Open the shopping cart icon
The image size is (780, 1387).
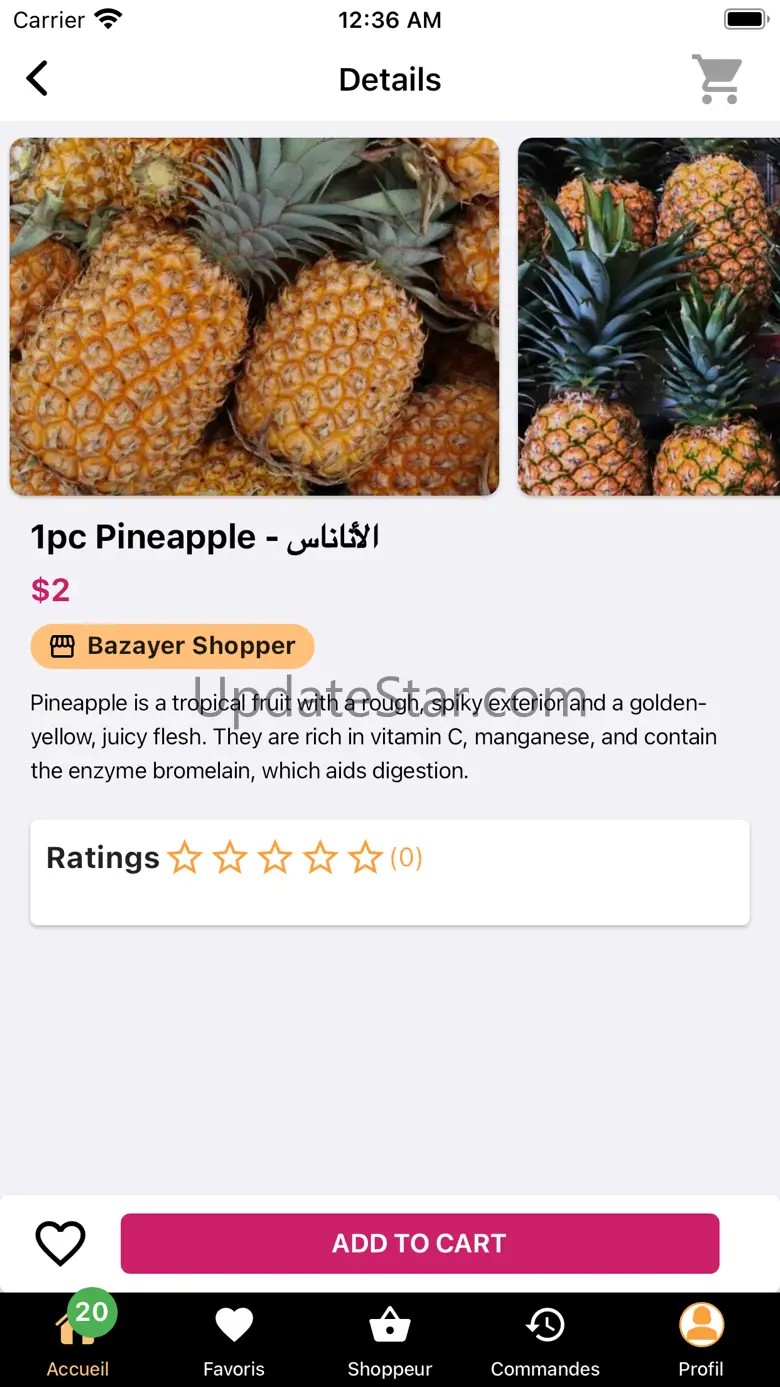point(717,79)
